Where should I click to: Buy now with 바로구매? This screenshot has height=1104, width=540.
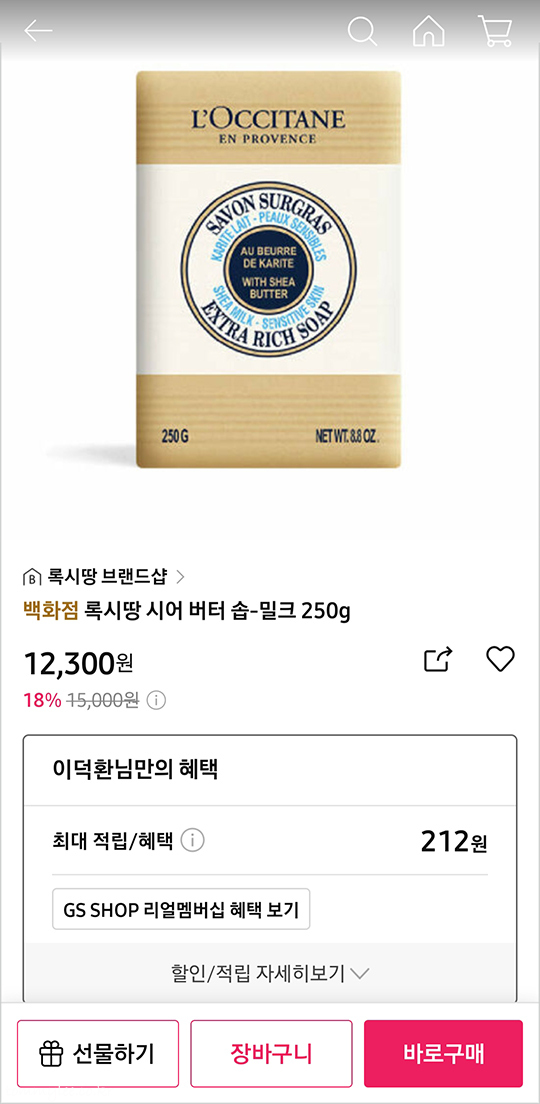(444, 1053)
